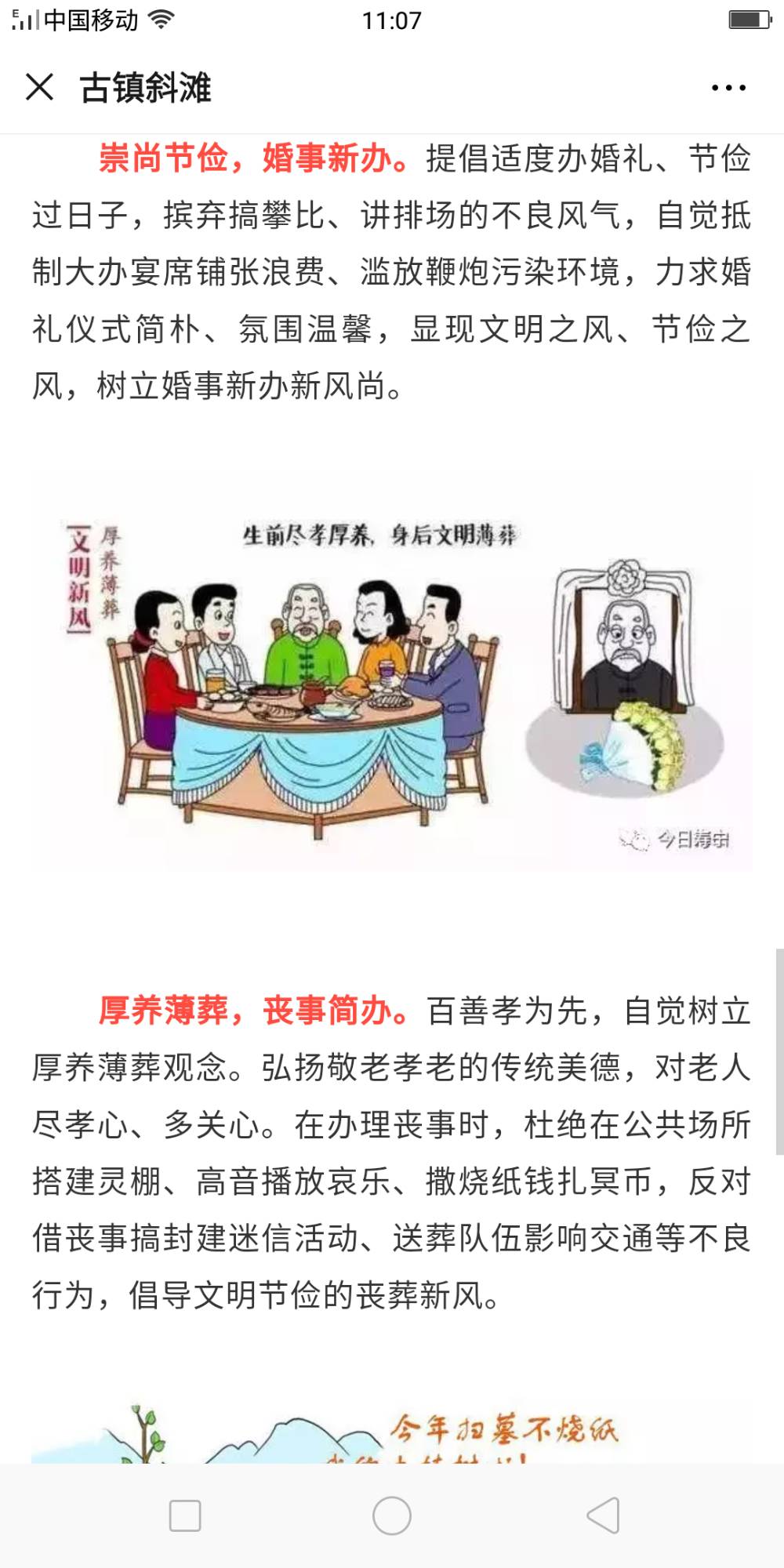Open the three-dot overflow menu
Screen dimensions: 784x1568
(728, 88)
